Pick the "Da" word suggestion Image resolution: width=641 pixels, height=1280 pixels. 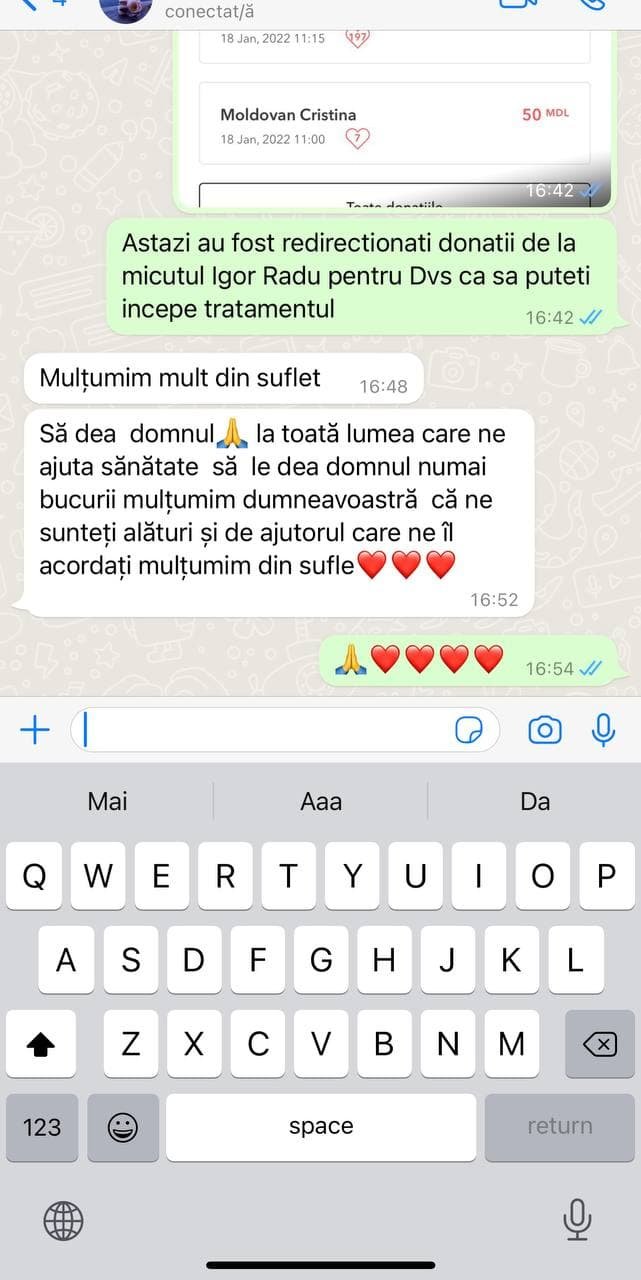coord(535,801)
